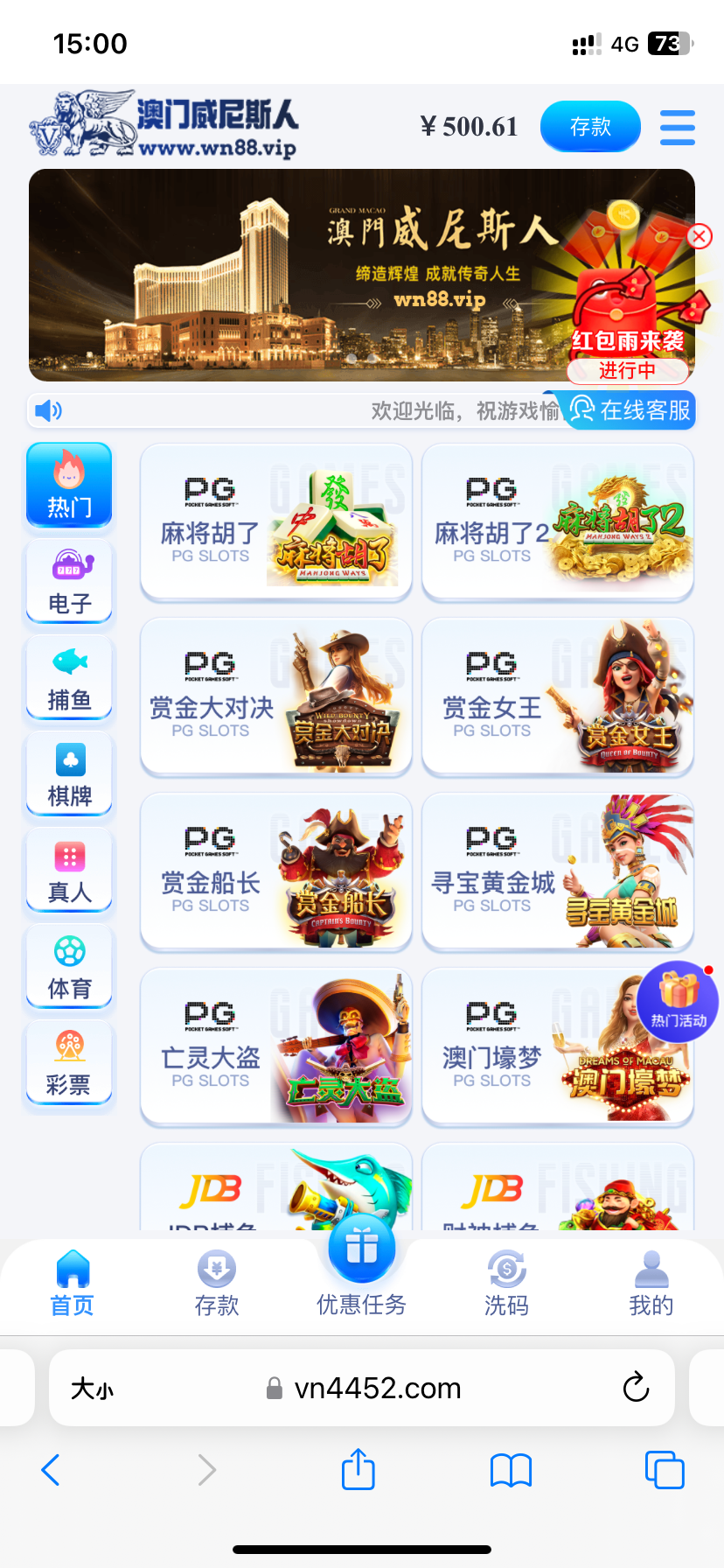This screenshot has width=724, height=1568.
Task: Open the 我的 profile tab
Action: pos(651,1284)
